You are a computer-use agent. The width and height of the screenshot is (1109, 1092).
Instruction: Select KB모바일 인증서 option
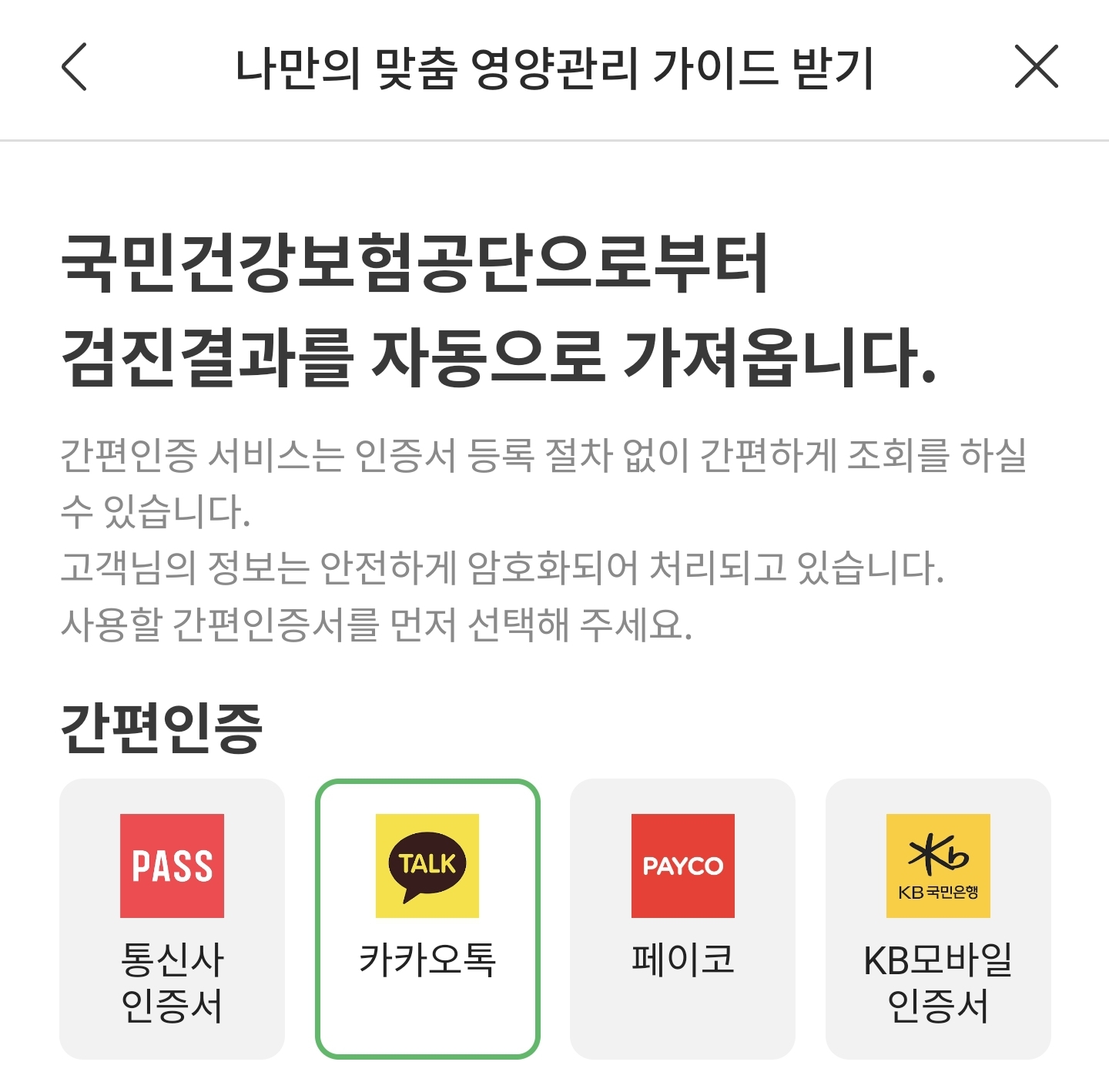938,919
